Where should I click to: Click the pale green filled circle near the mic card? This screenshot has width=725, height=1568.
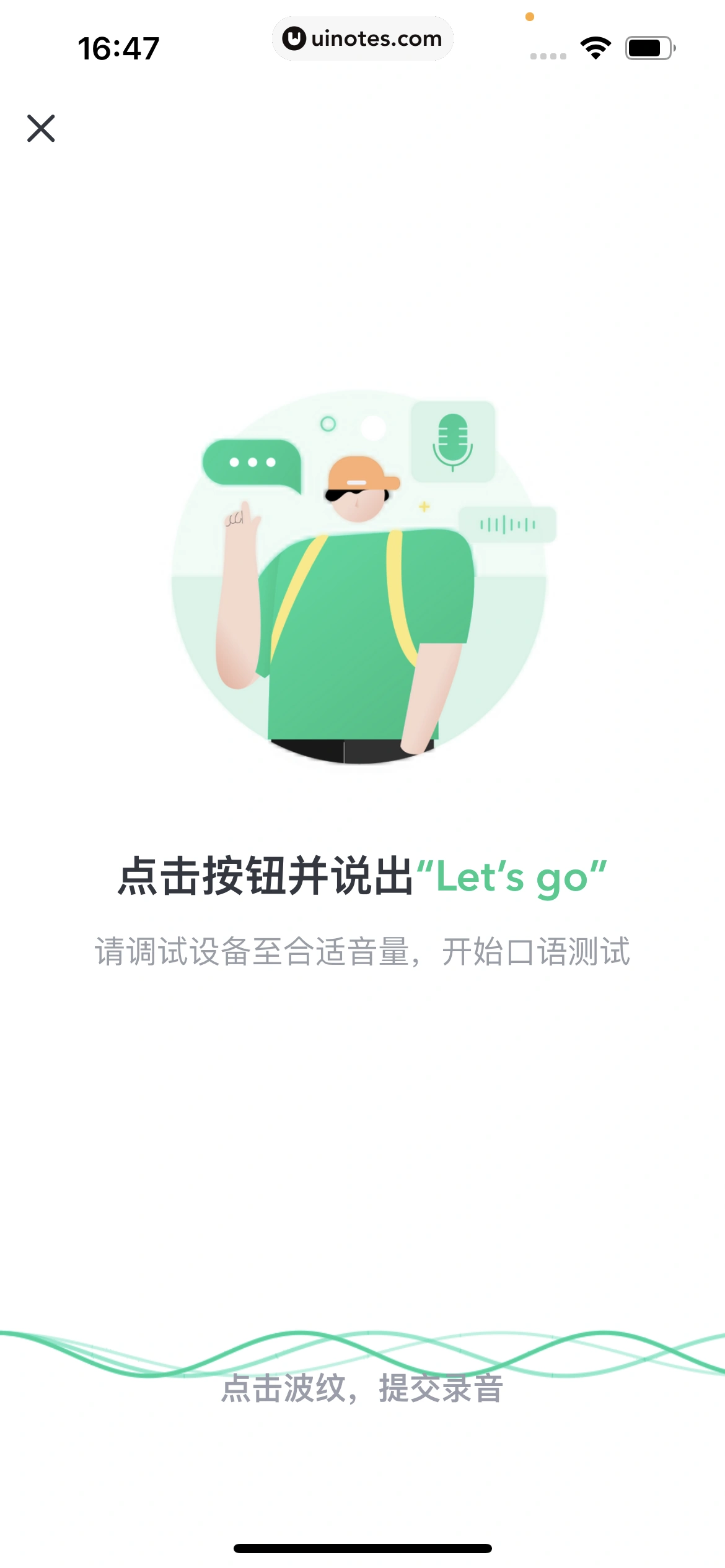click(x=374, y=426)
